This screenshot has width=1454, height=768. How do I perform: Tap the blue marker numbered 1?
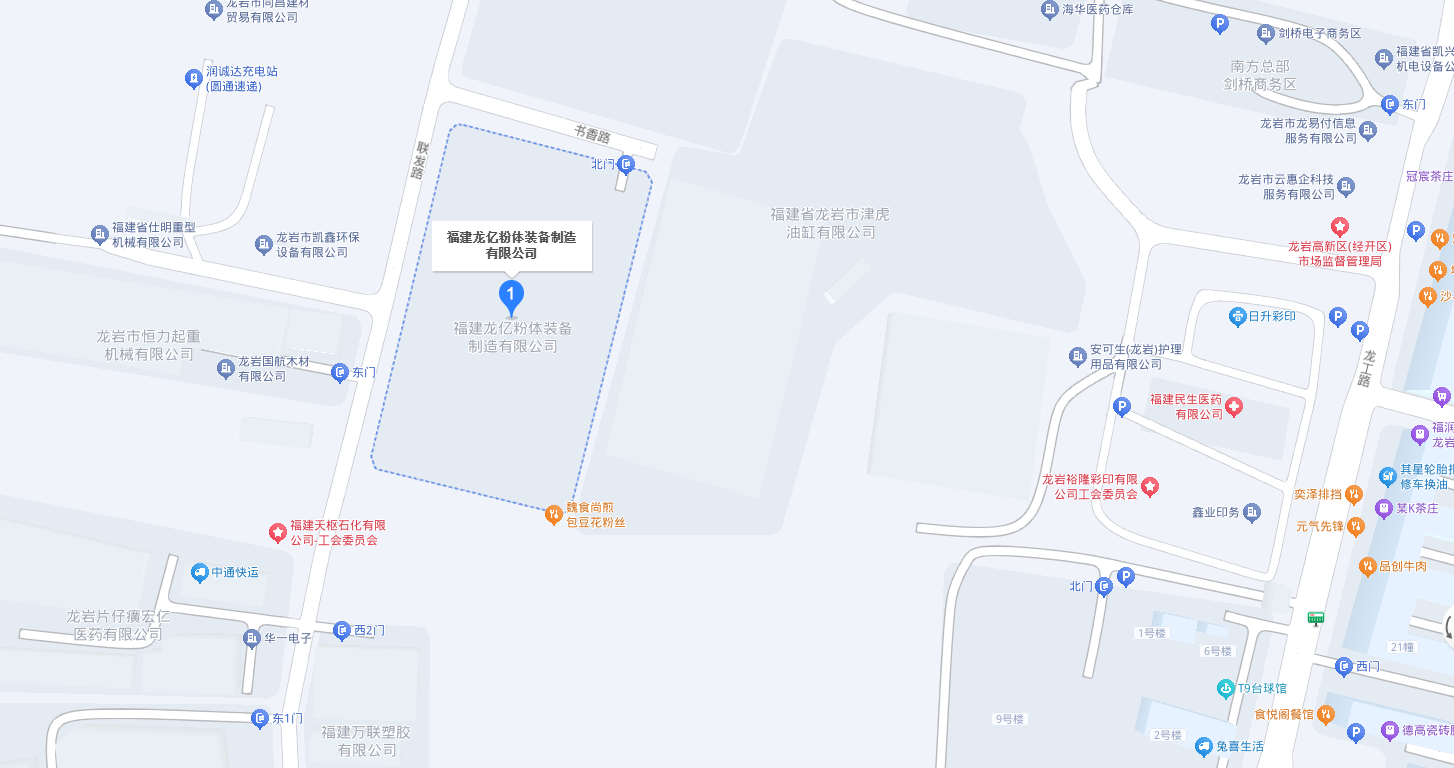511,295
